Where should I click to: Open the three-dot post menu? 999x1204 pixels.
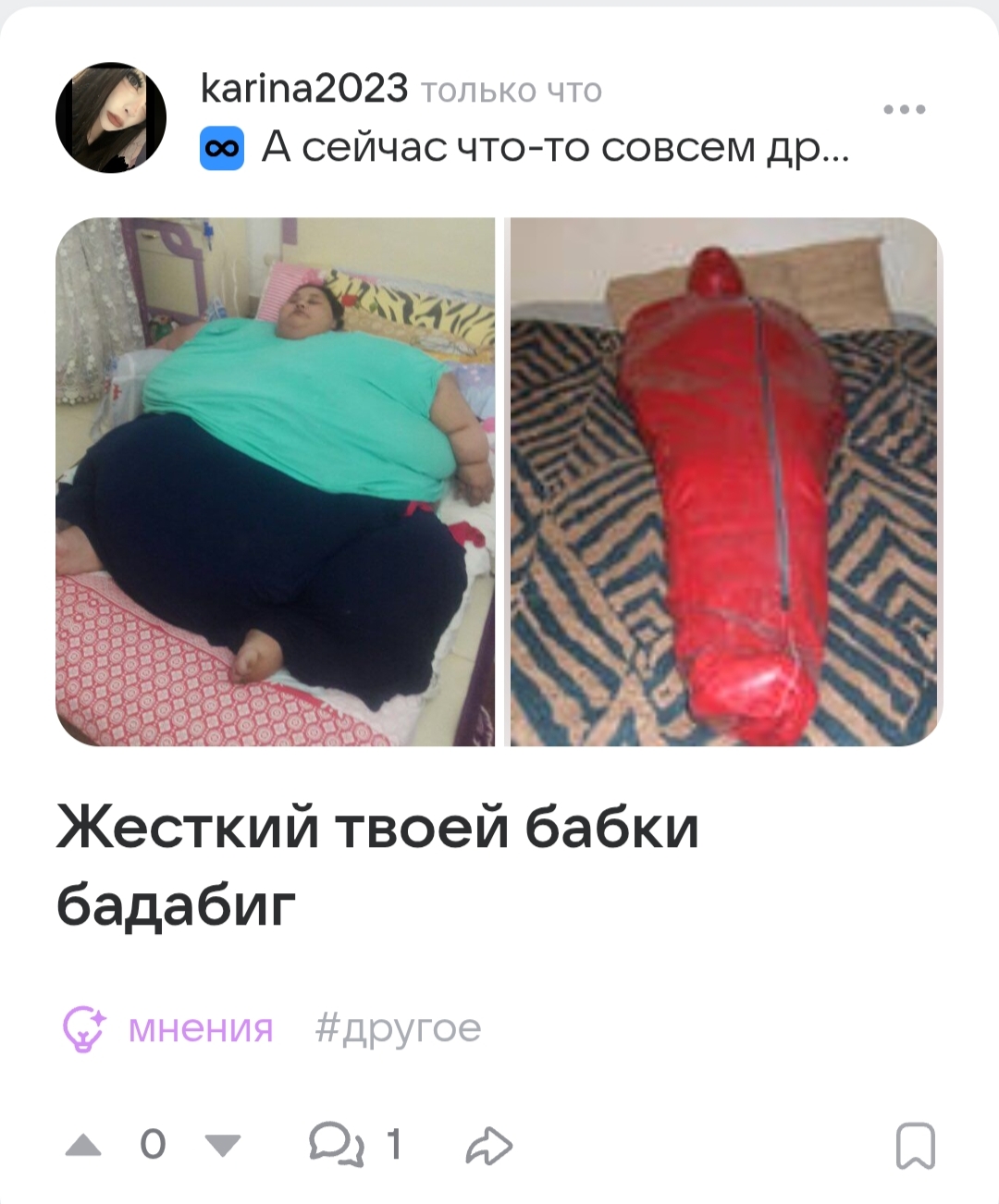(904, 109)
